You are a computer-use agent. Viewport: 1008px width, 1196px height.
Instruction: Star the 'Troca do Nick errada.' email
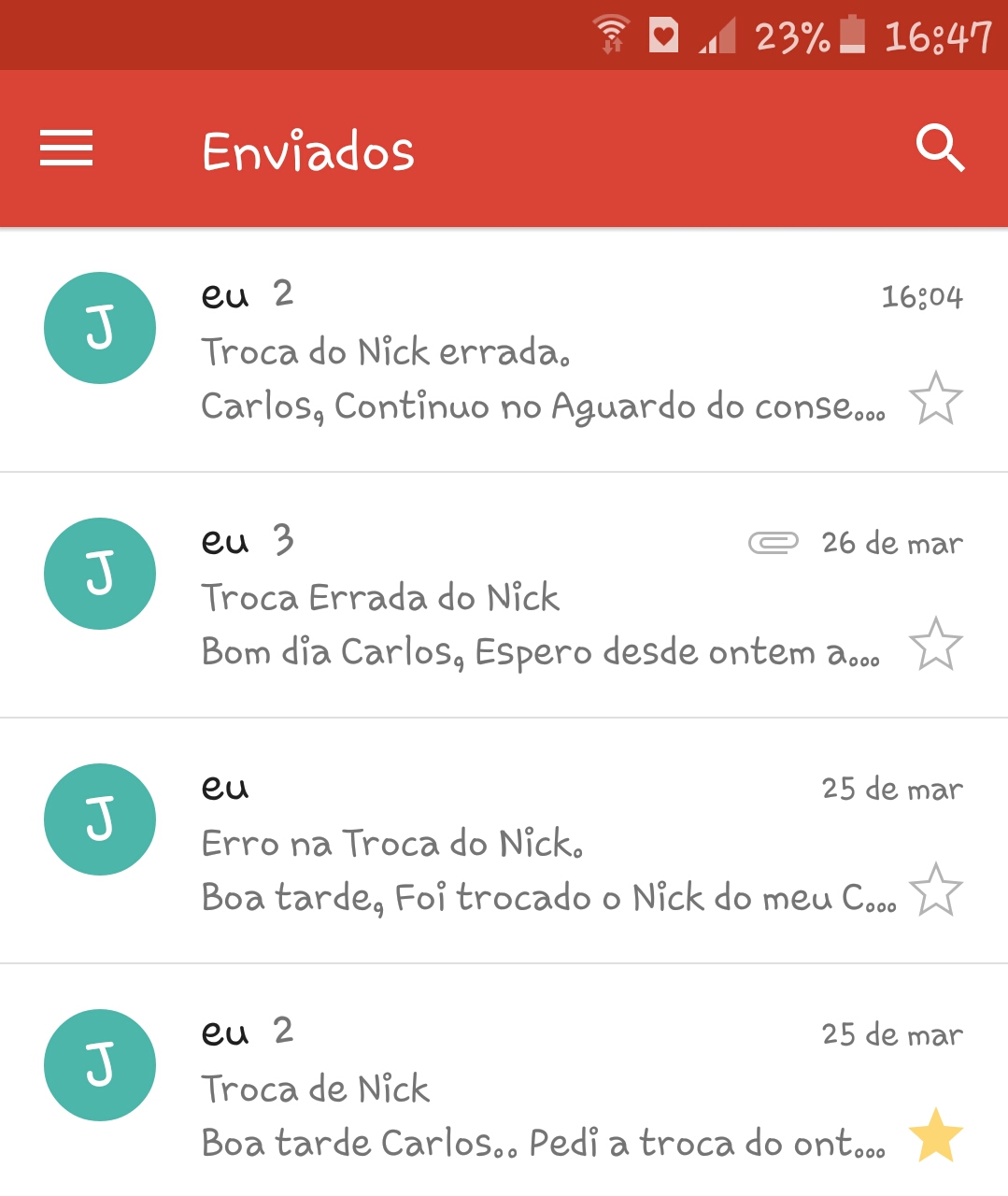click(935, 399)
